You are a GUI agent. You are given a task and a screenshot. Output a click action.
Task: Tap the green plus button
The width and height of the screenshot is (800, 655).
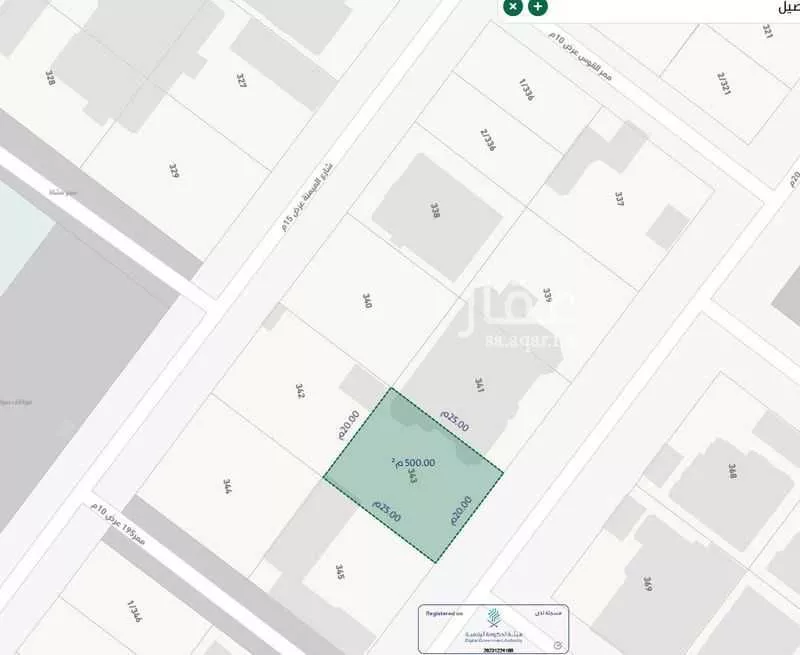click(x=538, y=6)
